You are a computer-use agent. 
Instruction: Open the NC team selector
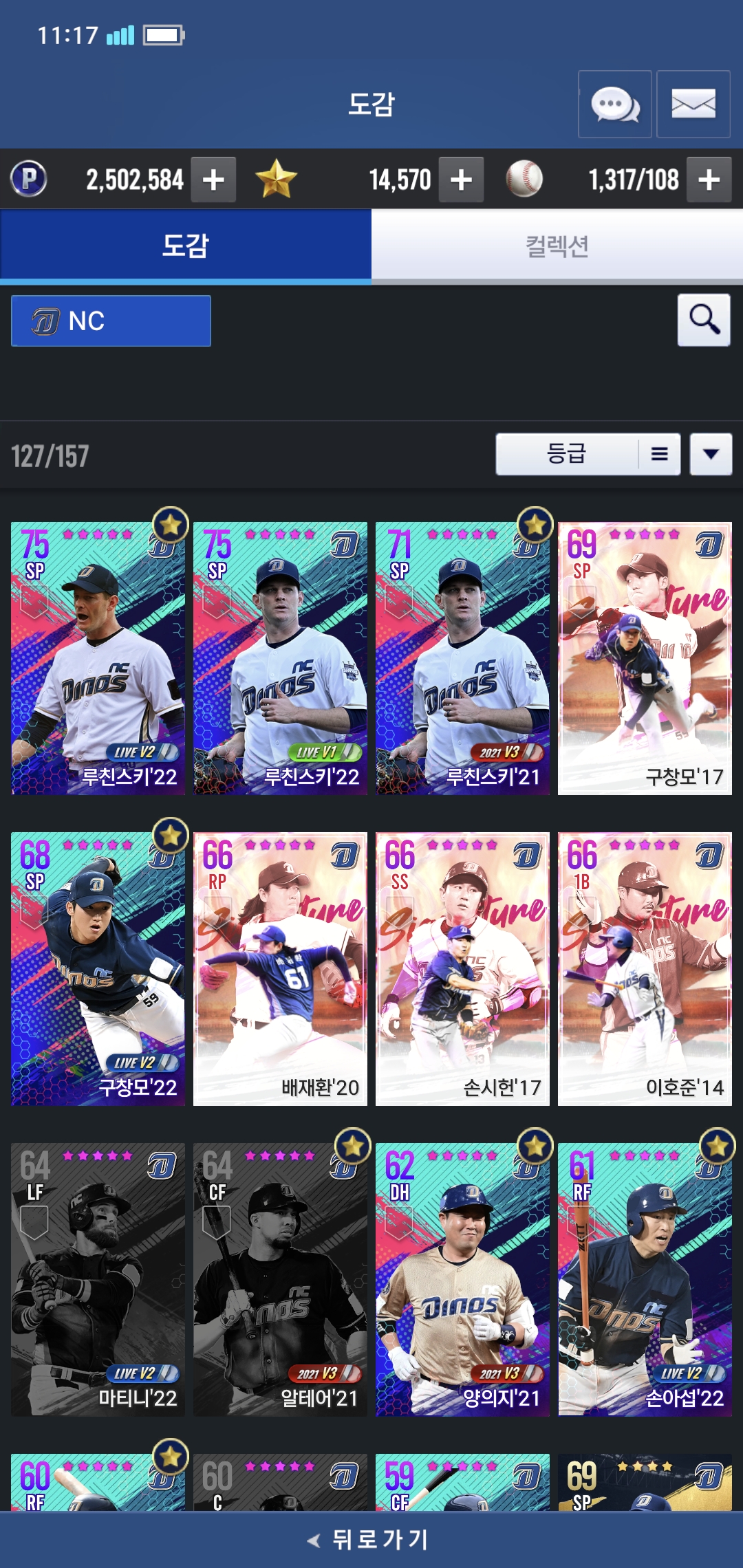[111, 320]
